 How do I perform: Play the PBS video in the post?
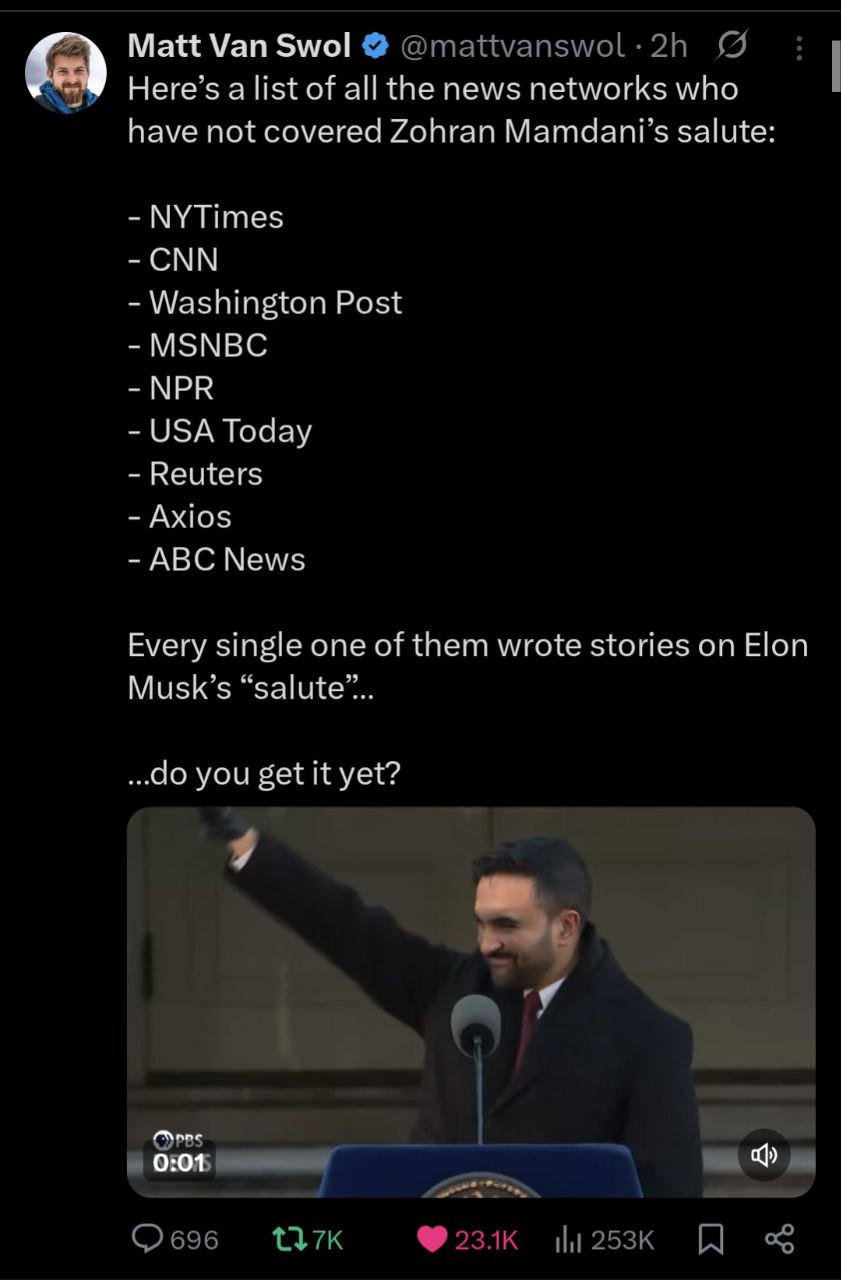click(470, 1000)
